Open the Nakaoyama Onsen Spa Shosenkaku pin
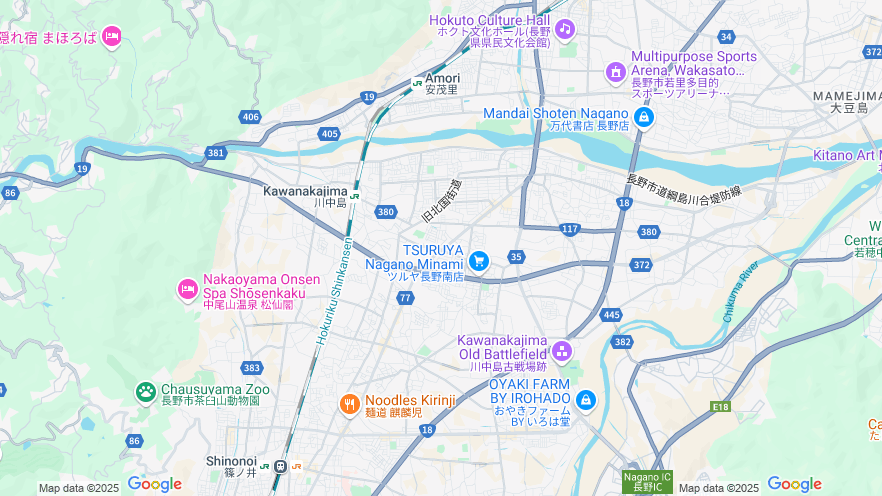The image size is (882, 496). point(187,290)
